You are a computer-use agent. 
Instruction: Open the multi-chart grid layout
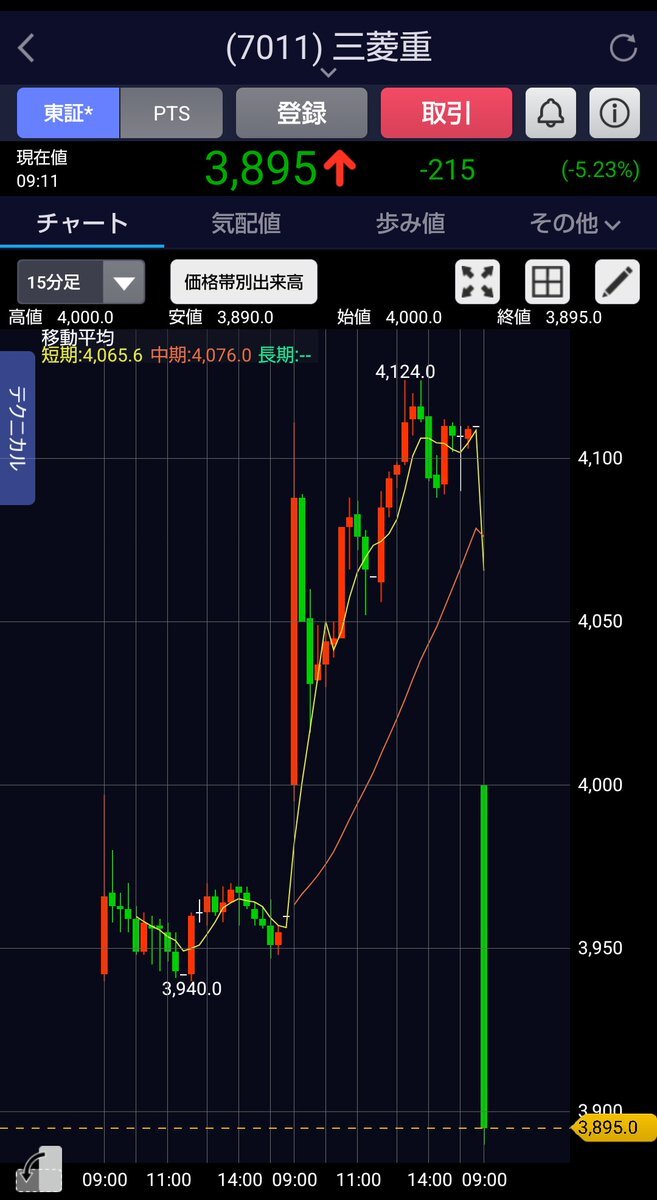pyautogui.click(x=548, y=282)
